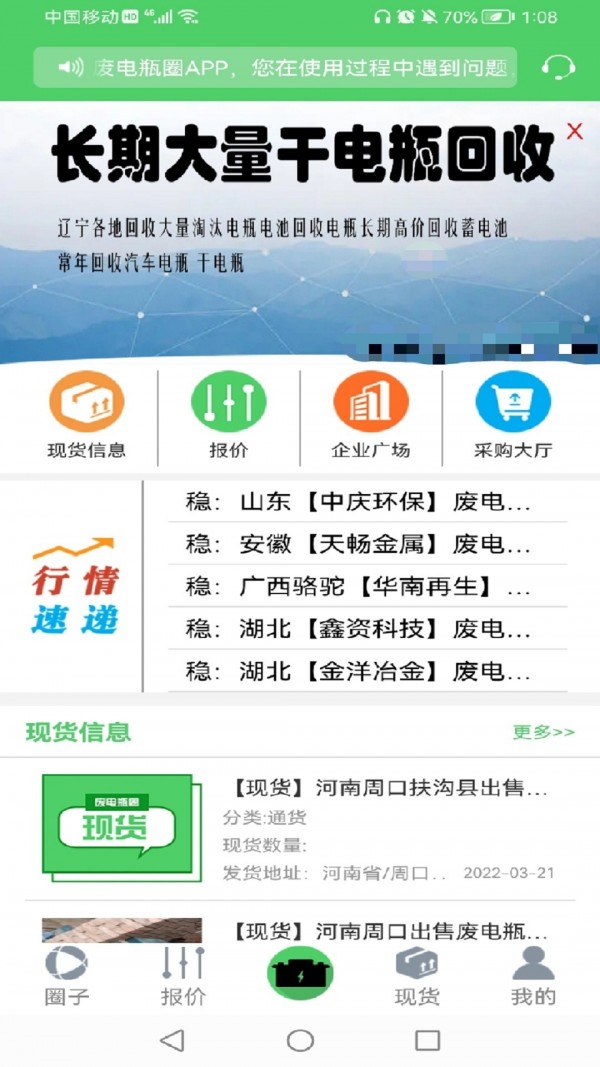Enter the 采购大厅 purchasing hall
The image size is (600, 1067).
[x=513, y=416]
